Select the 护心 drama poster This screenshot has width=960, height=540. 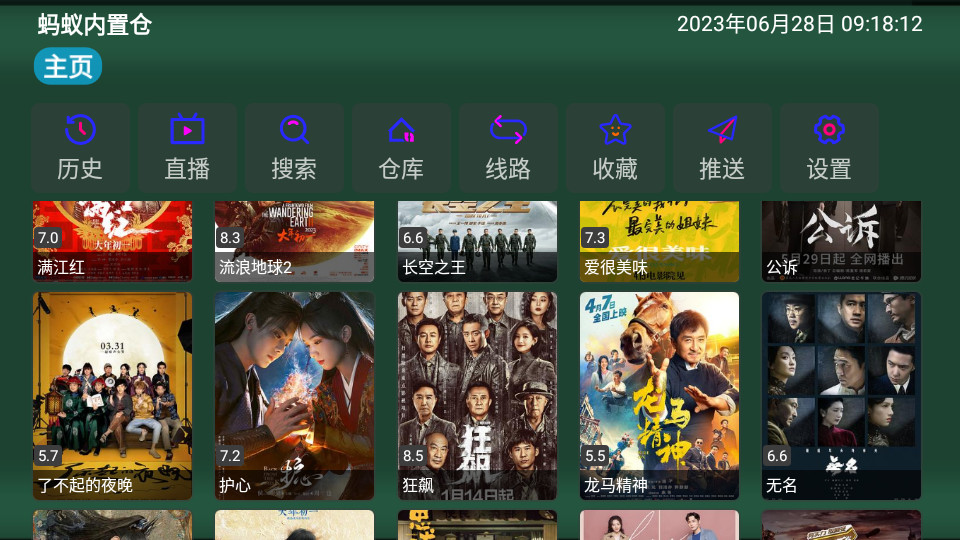click(294, 395)
